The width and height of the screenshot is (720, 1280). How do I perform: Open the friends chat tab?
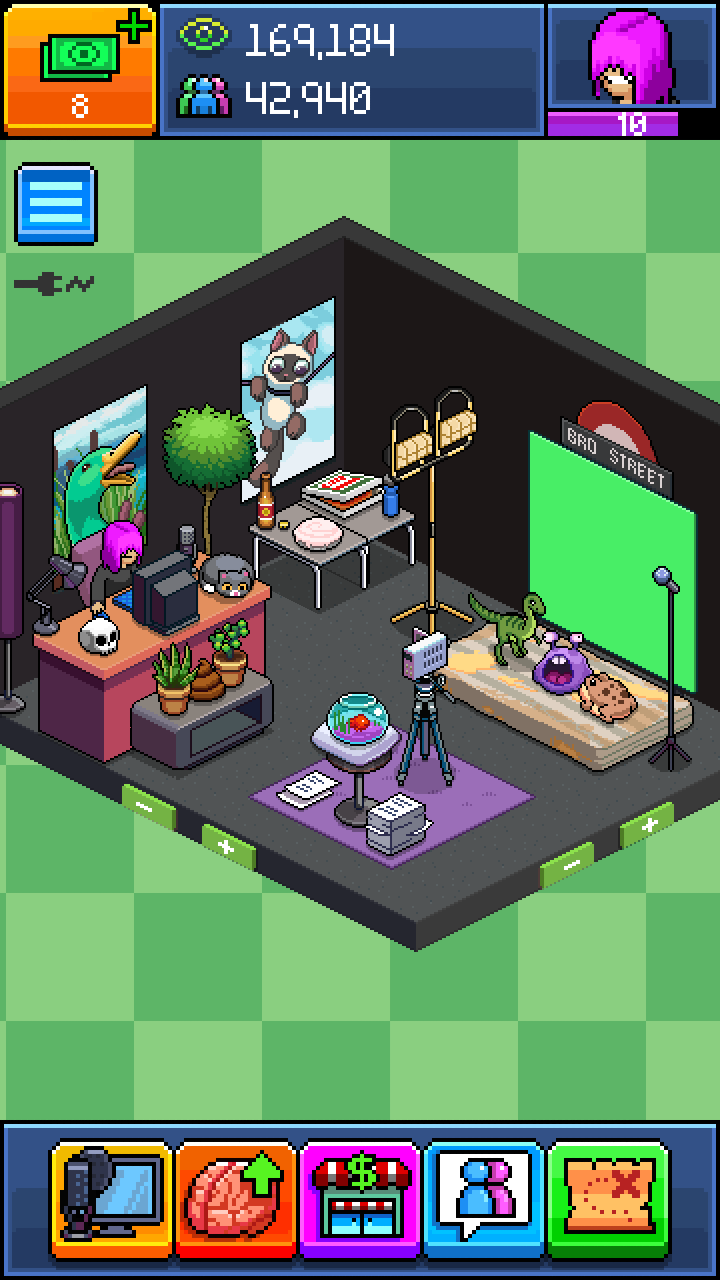click(x=484, y=1198)
